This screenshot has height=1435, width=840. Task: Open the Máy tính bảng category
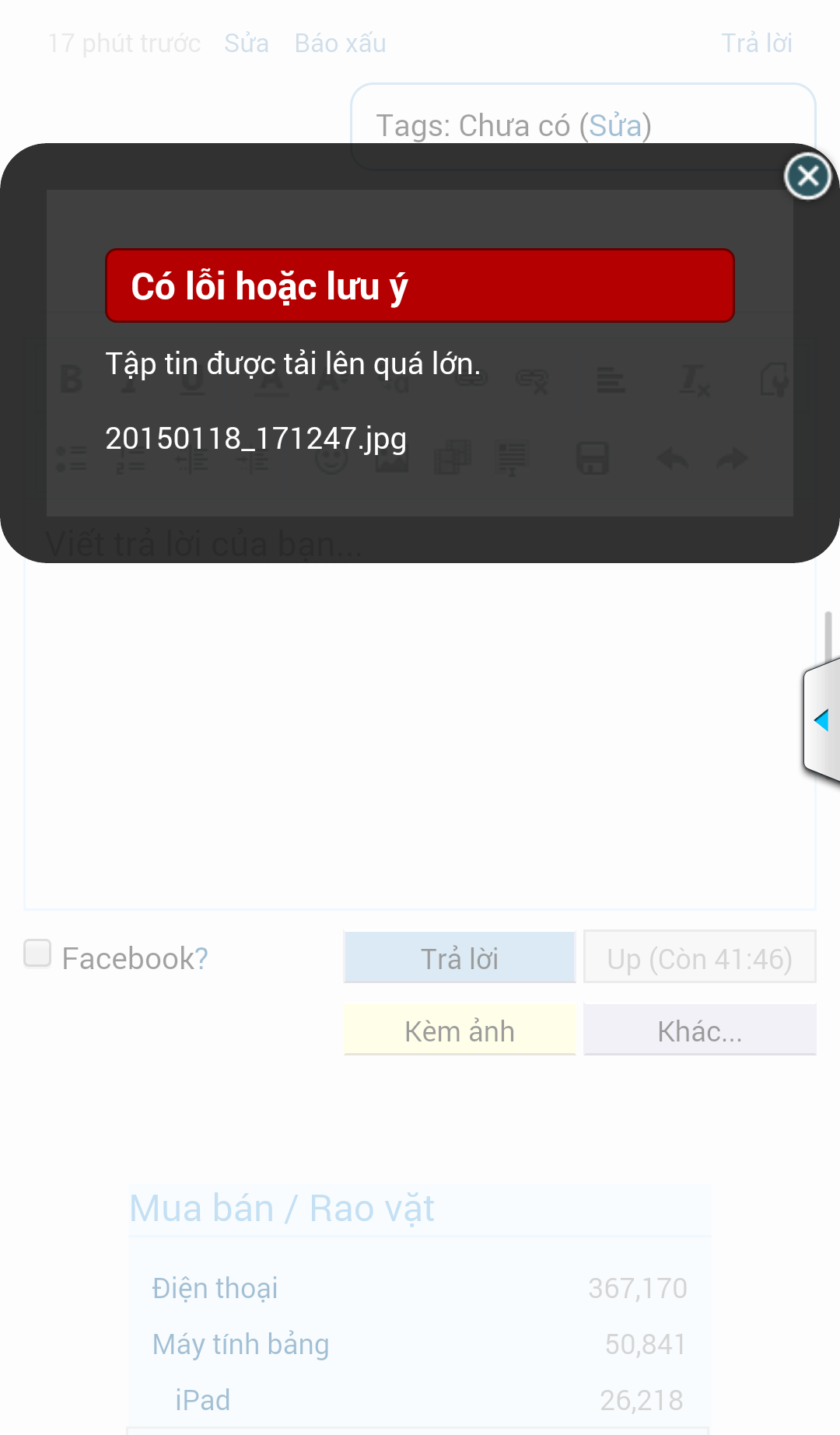click(240, 1344)
